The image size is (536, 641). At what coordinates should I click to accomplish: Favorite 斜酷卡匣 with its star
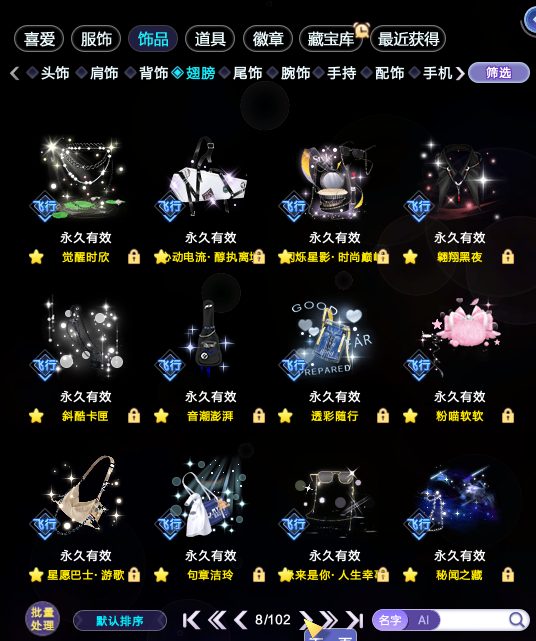tap(36, 416)
